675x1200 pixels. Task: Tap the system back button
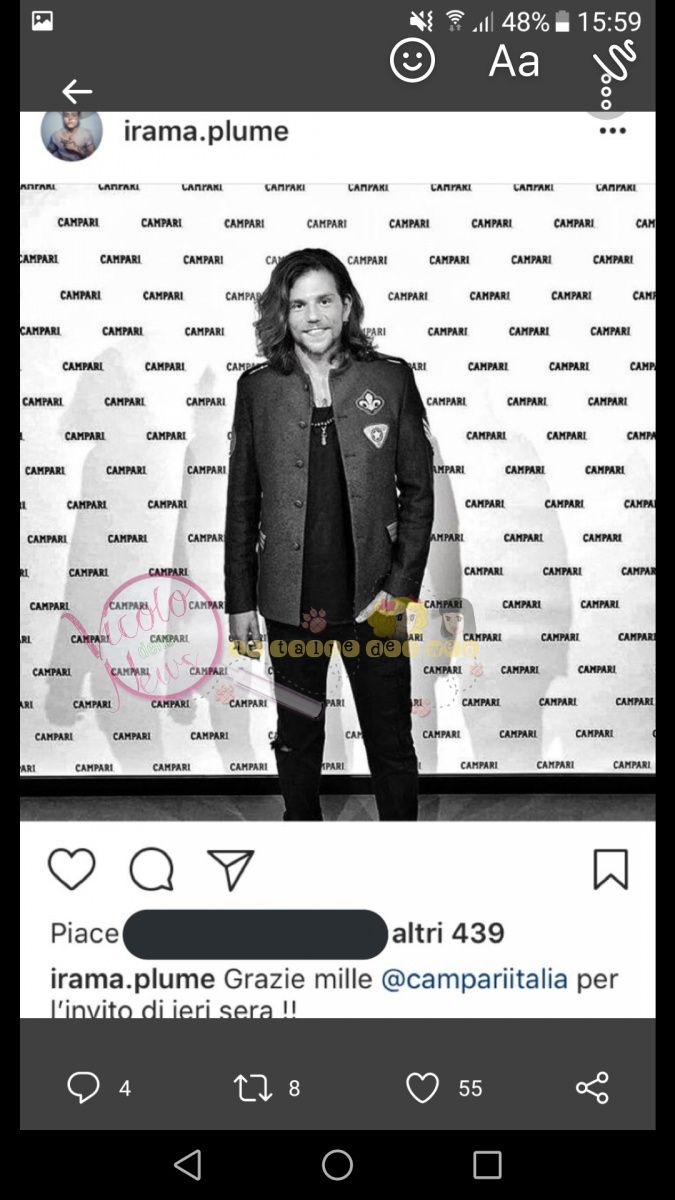[x=187, y=1165]
